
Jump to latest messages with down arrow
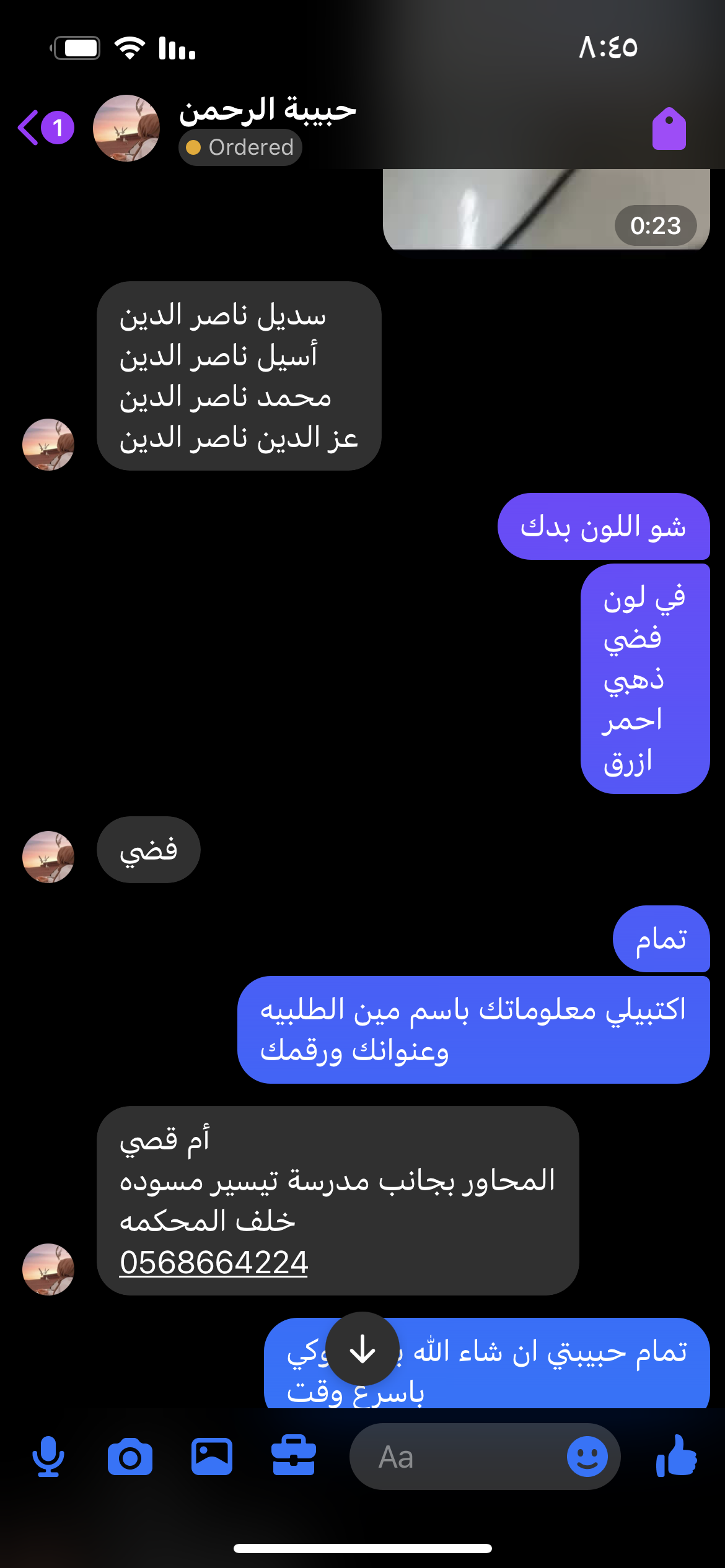tap(362, 1349)
